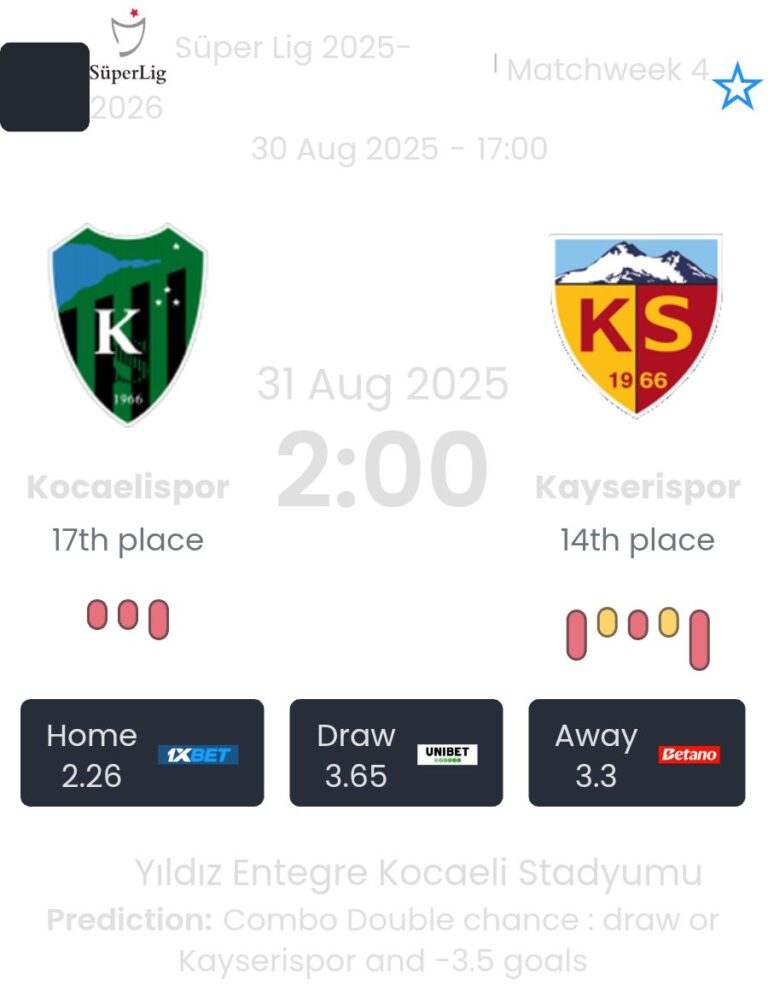Mark this match as favorite with the star
768x991 pixels.
pos(737,86)
